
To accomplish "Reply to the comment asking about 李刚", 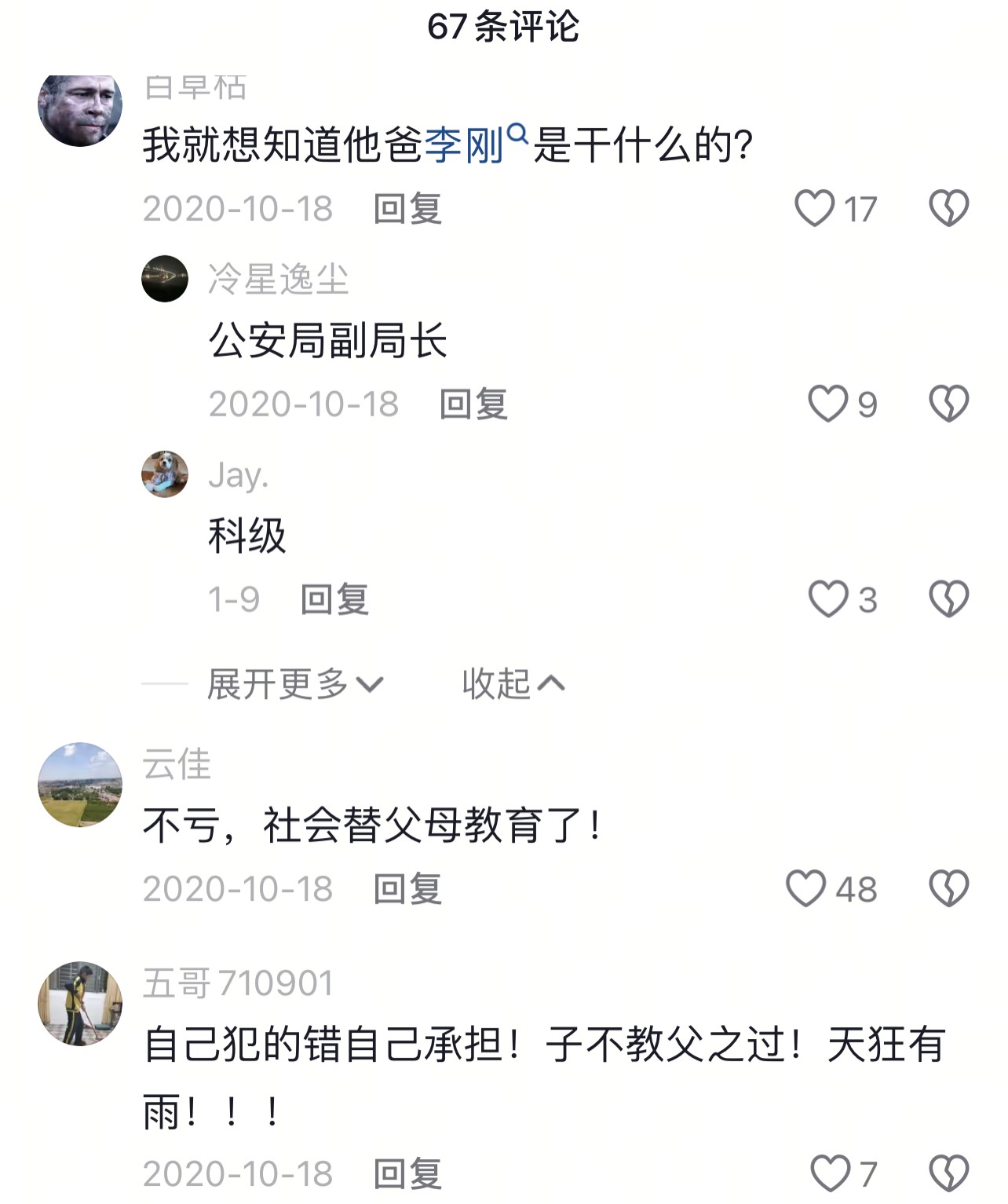I will point(407,209).
